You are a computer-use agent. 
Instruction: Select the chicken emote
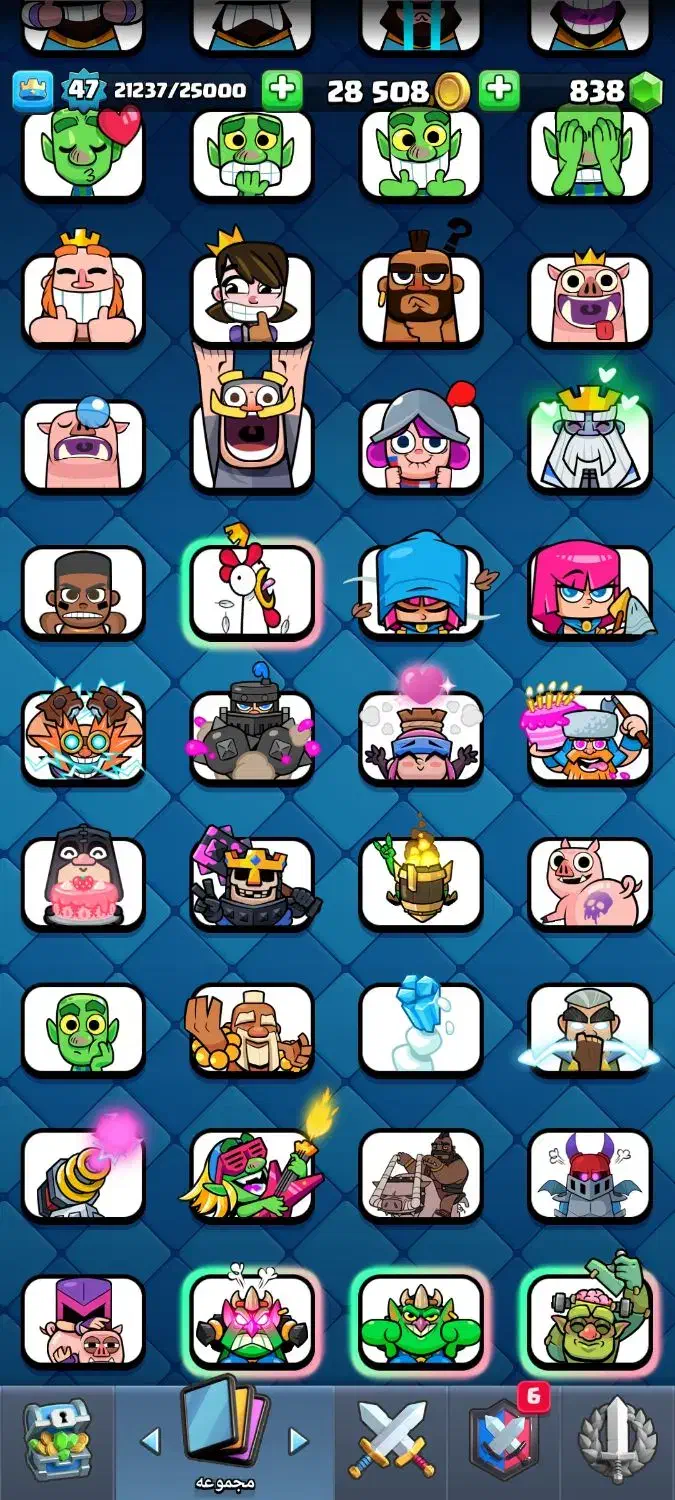[252, 590]
